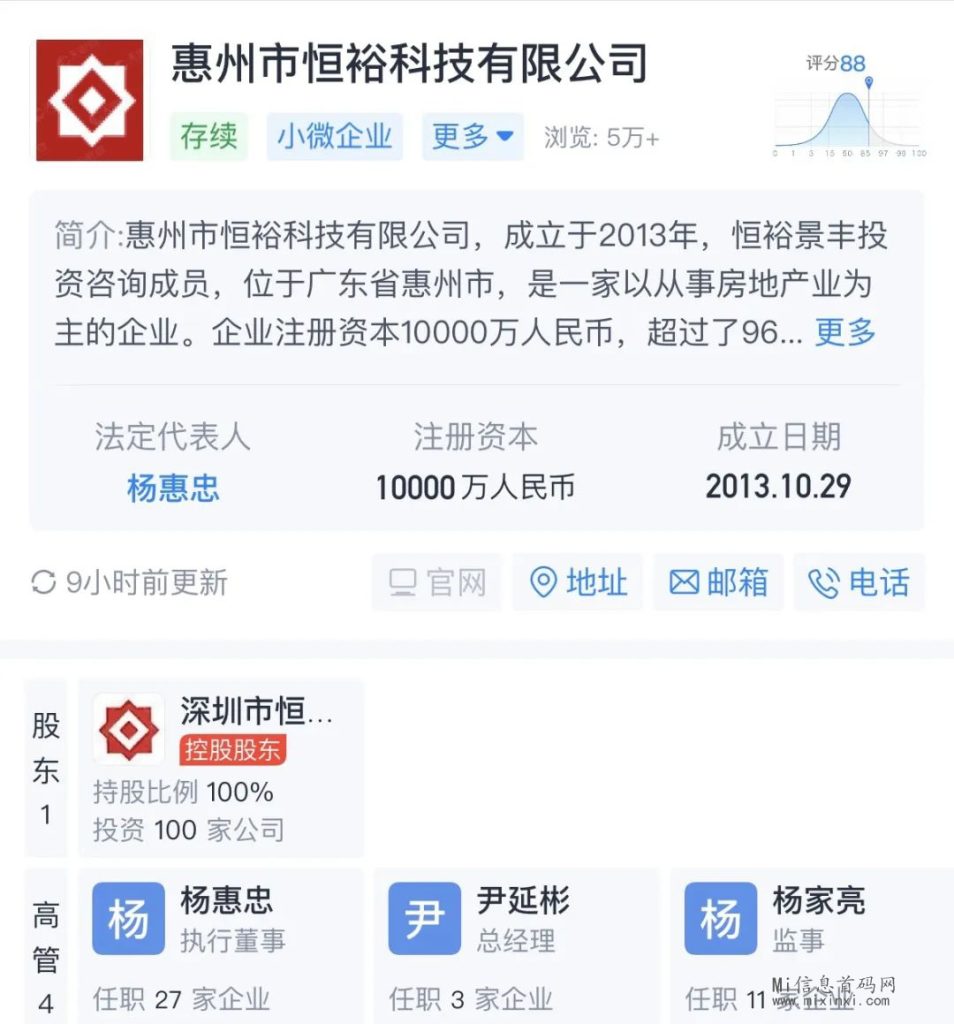This screenshot has width=954, height=1024.
Task: Open controlling shareholder 深圳市恒… card
Action: tap(221, 767)
